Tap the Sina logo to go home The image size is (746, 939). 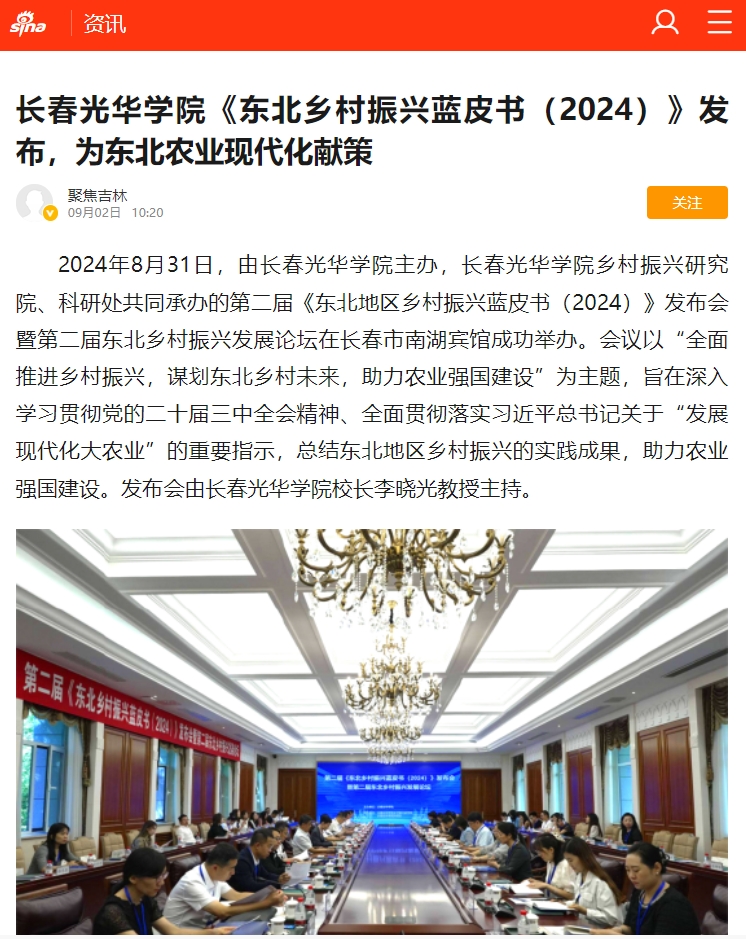click(29, 24)
